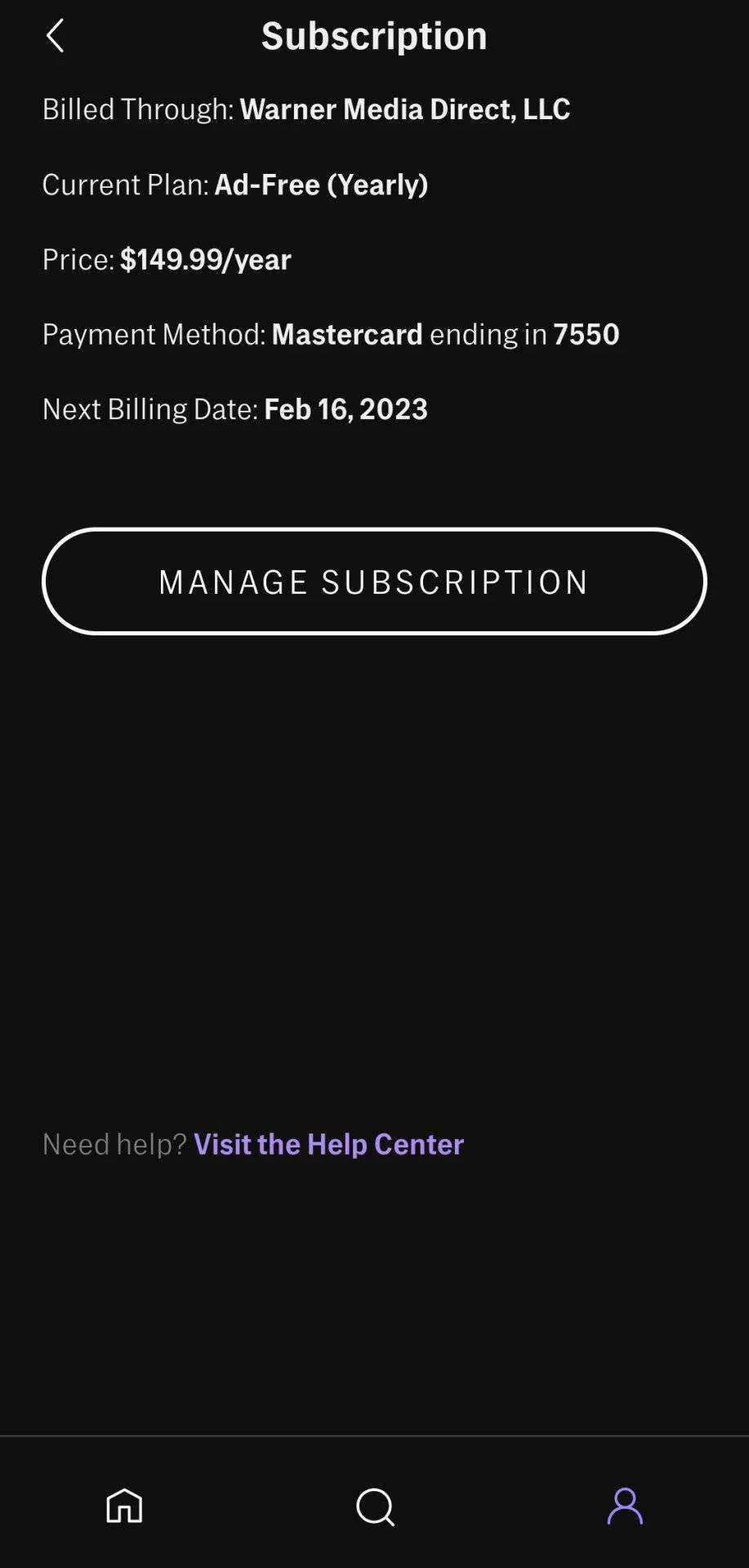Switch to the Home tab
Image resolution: width=749 pixels, height=1568 pixels.
click(x=125, y=1506)
